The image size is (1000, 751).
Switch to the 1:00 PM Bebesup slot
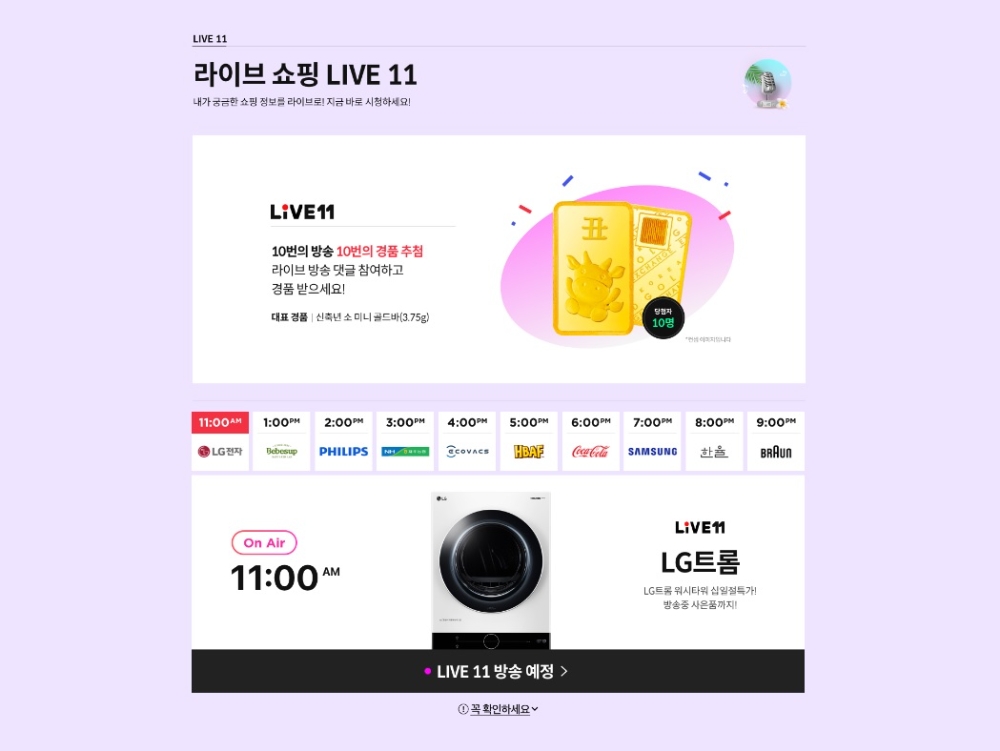pyautogui.click(x=282, y=441)
